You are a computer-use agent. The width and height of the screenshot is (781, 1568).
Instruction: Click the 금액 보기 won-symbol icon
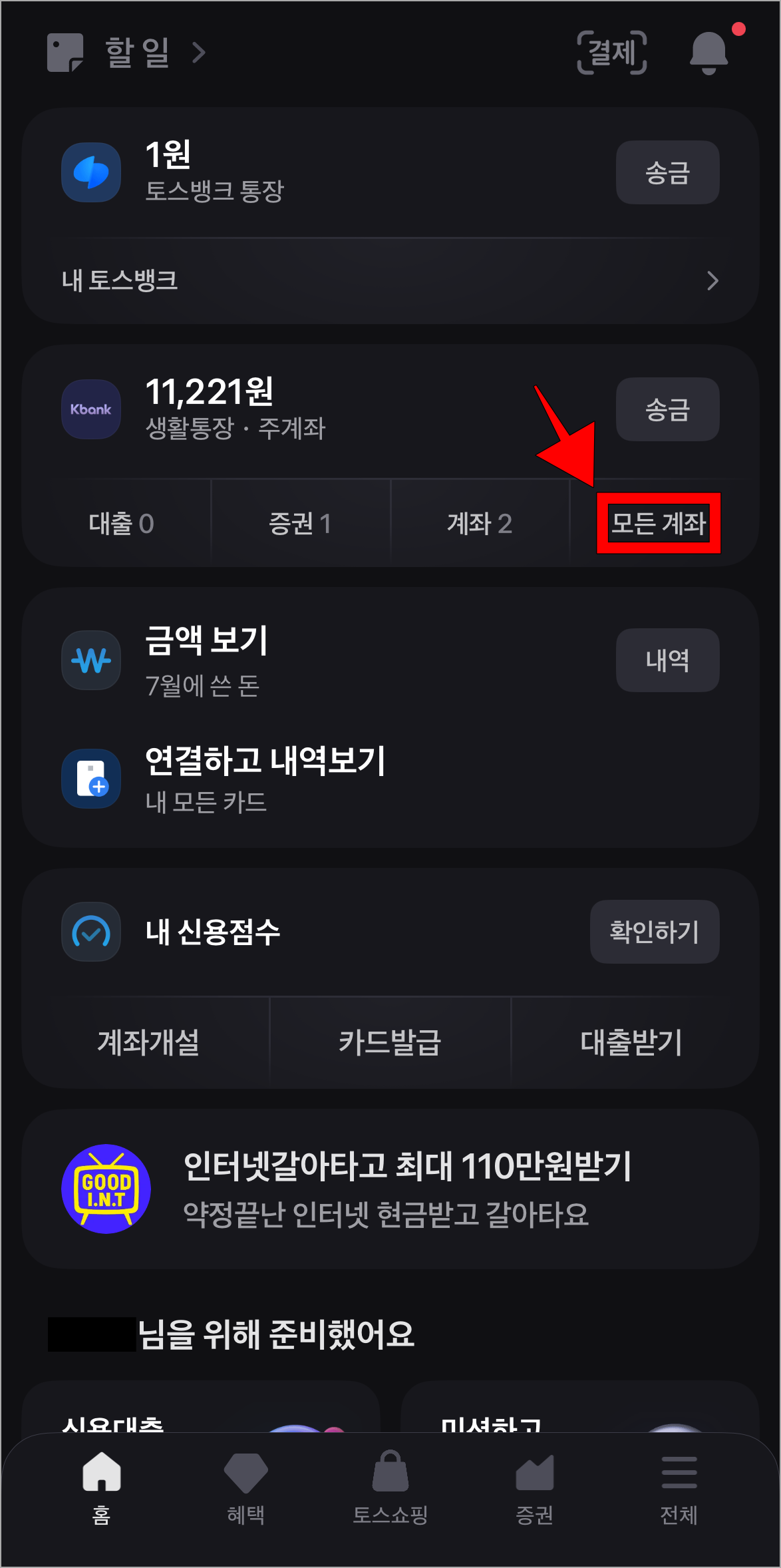pyautogui.click(x=90, y=660)
